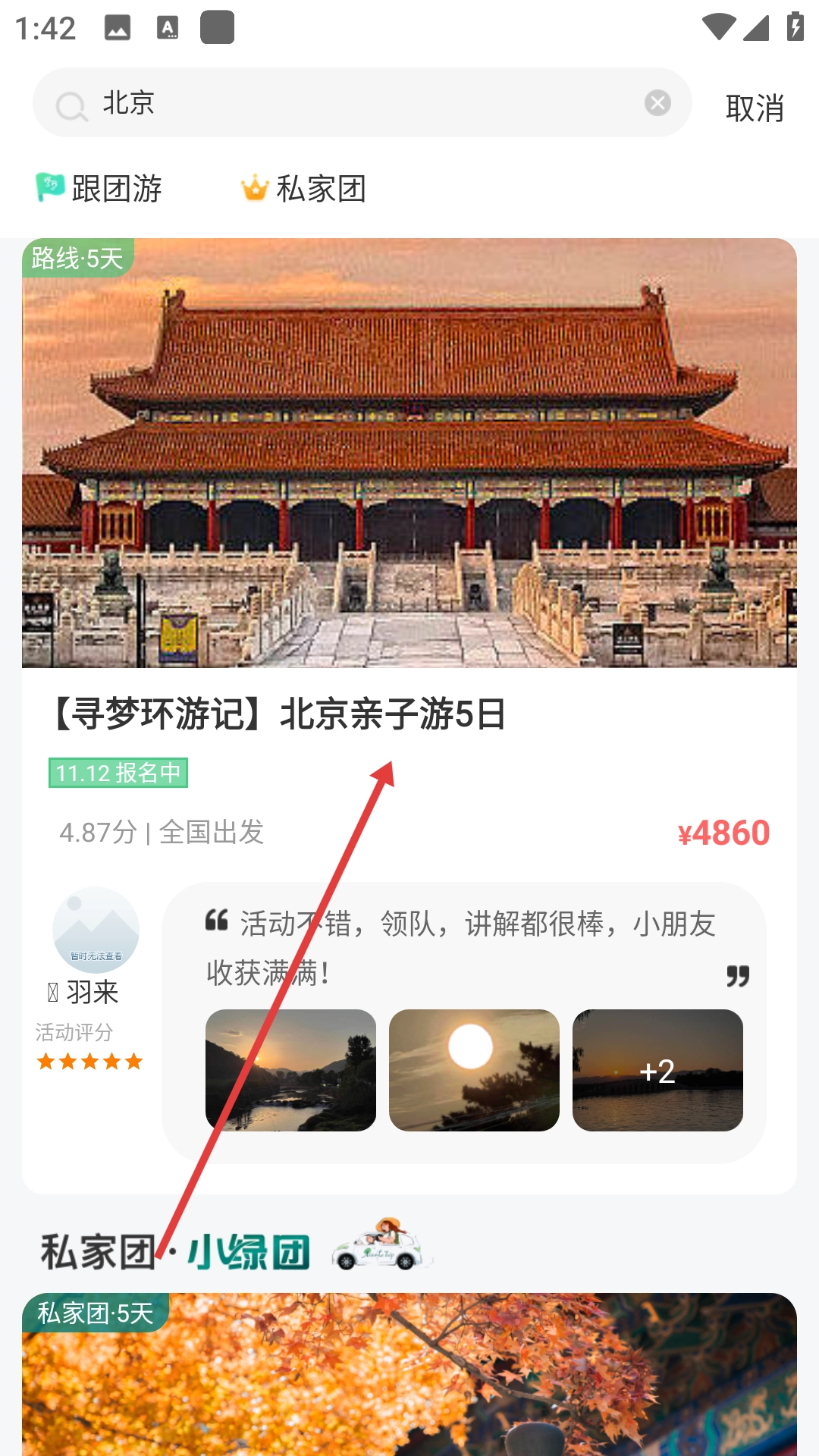Switch to the 私家团 tab
Viewport: 819px width, 1456px height.
304,189
